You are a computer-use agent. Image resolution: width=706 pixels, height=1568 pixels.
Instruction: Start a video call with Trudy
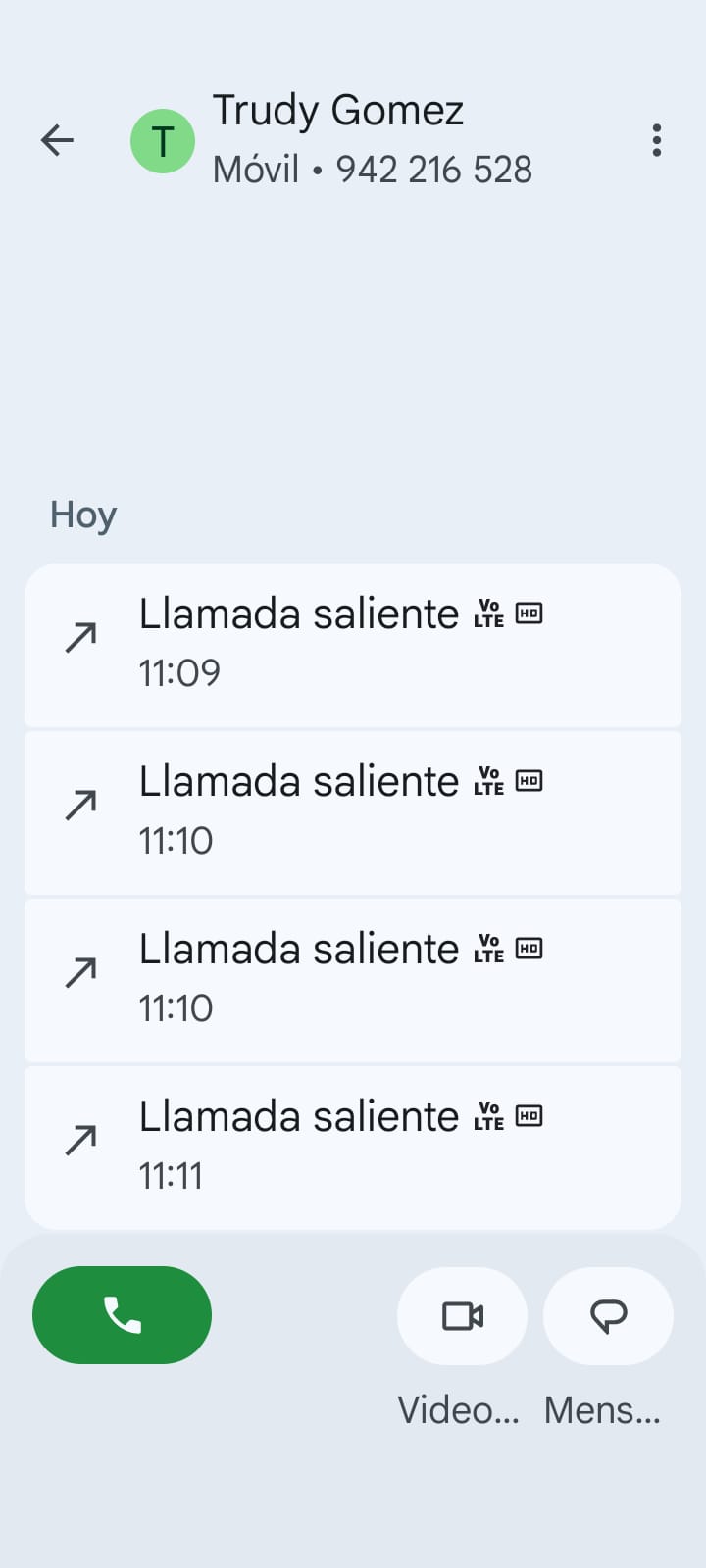pyautogui.click(x=462, y=1315)
